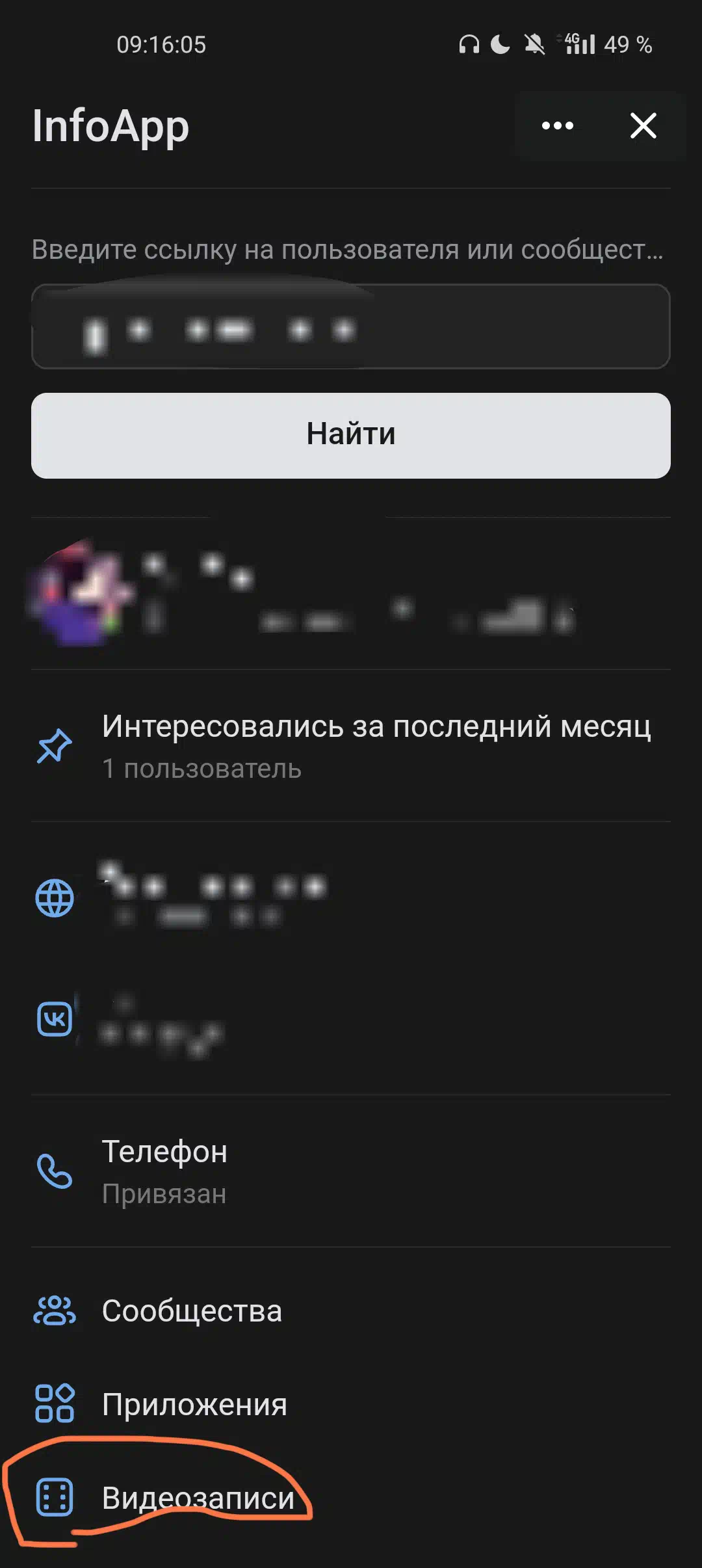702x1568 pixels.
Task: Open Интересовались за последний месяц
Action: pyautogui.click(x=351, y=746)
